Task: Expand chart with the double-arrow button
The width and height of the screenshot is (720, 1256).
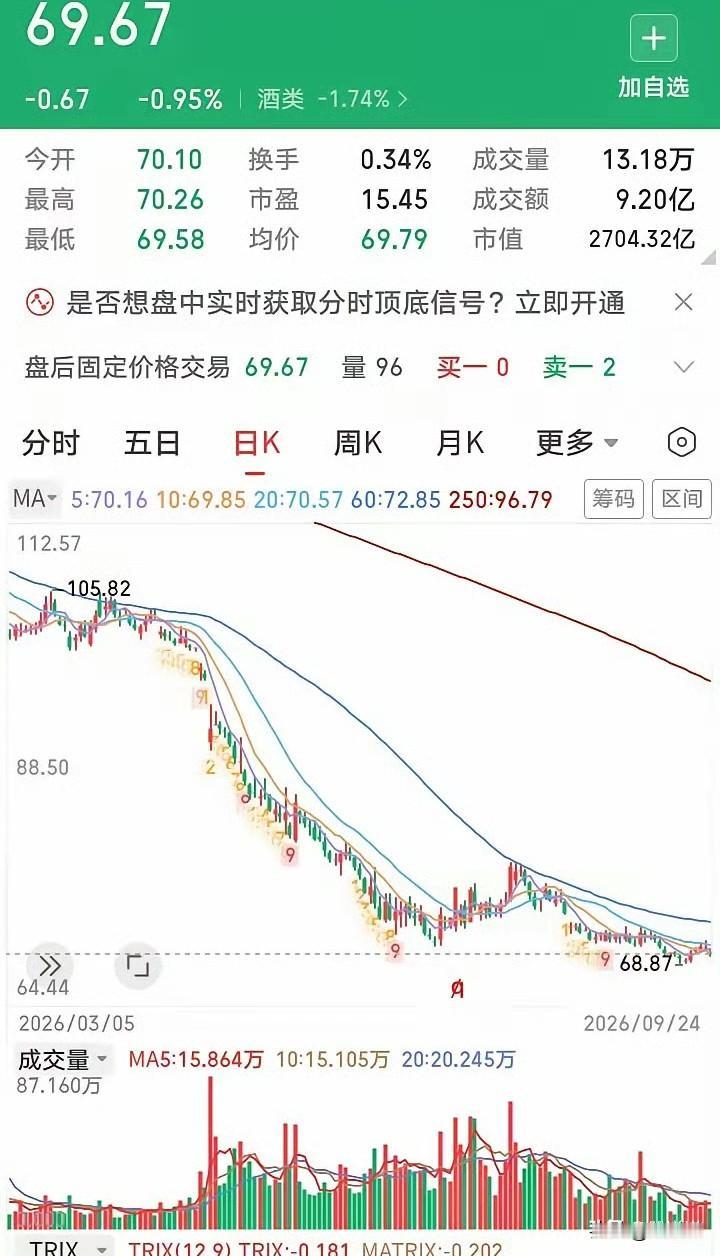Action: point(49,966)
